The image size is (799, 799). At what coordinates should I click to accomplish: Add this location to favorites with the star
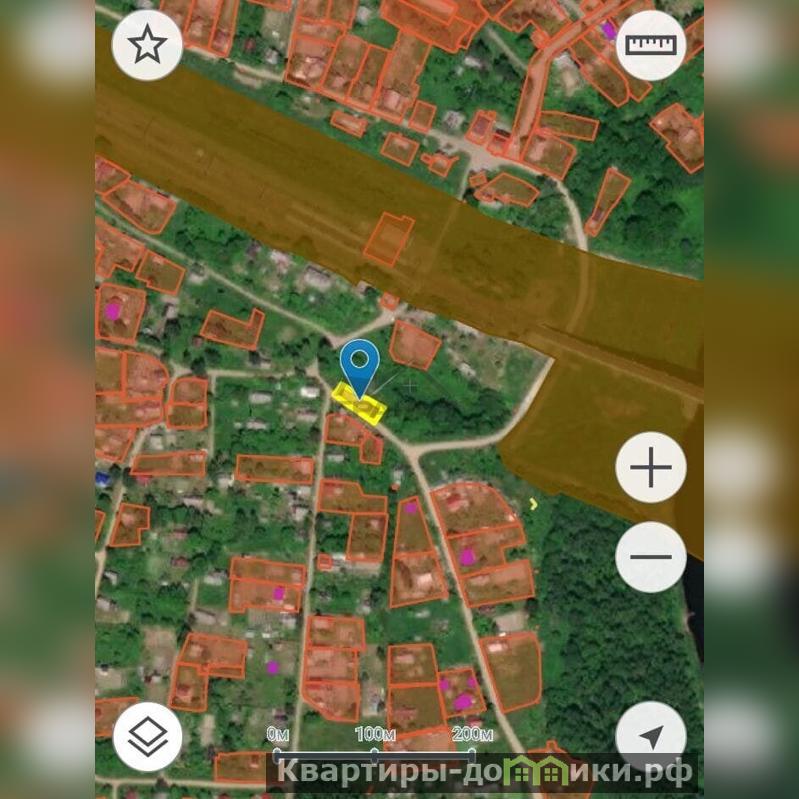click(147, 46)
